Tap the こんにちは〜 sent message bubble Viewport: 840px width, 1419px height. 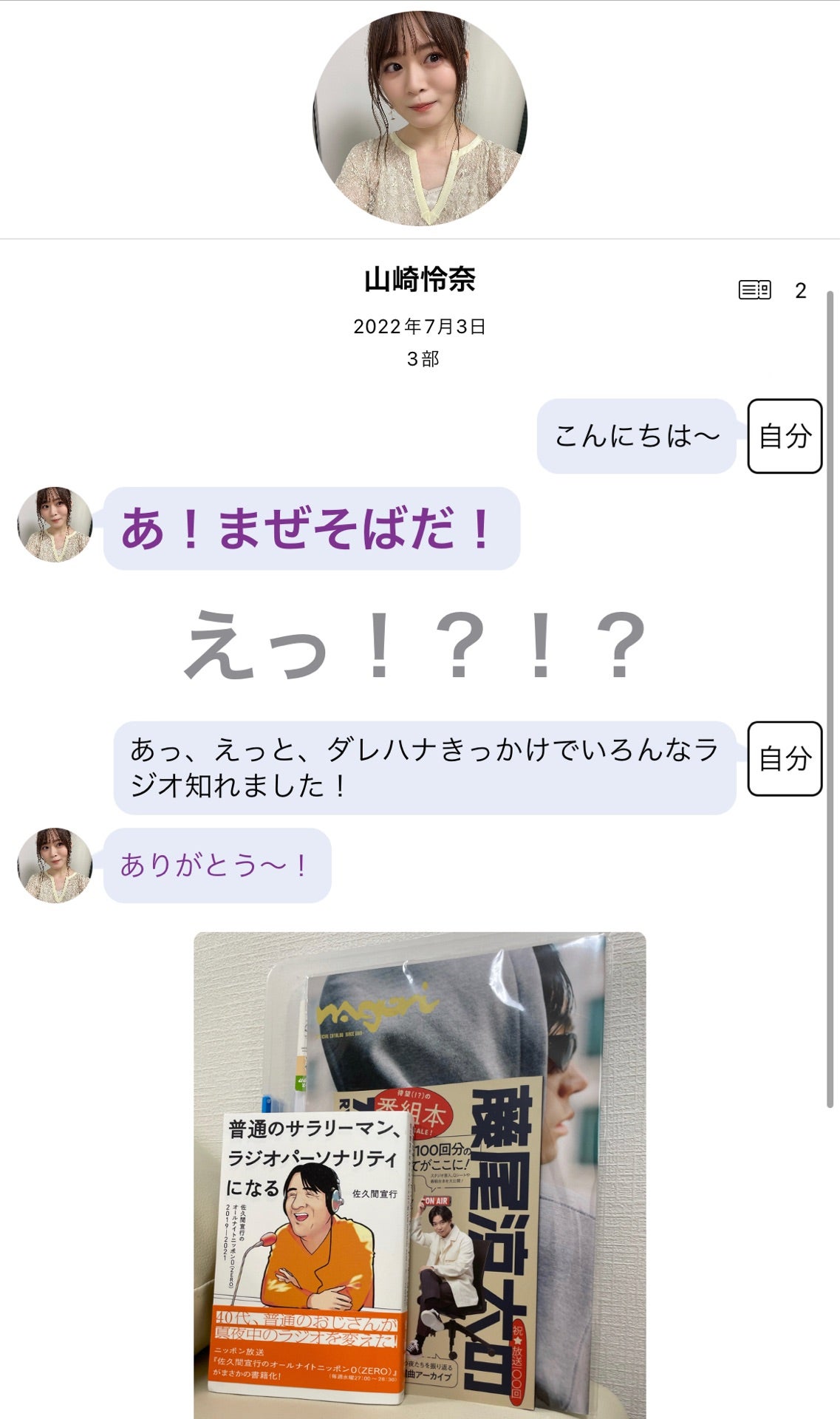[x=635, y=435]
